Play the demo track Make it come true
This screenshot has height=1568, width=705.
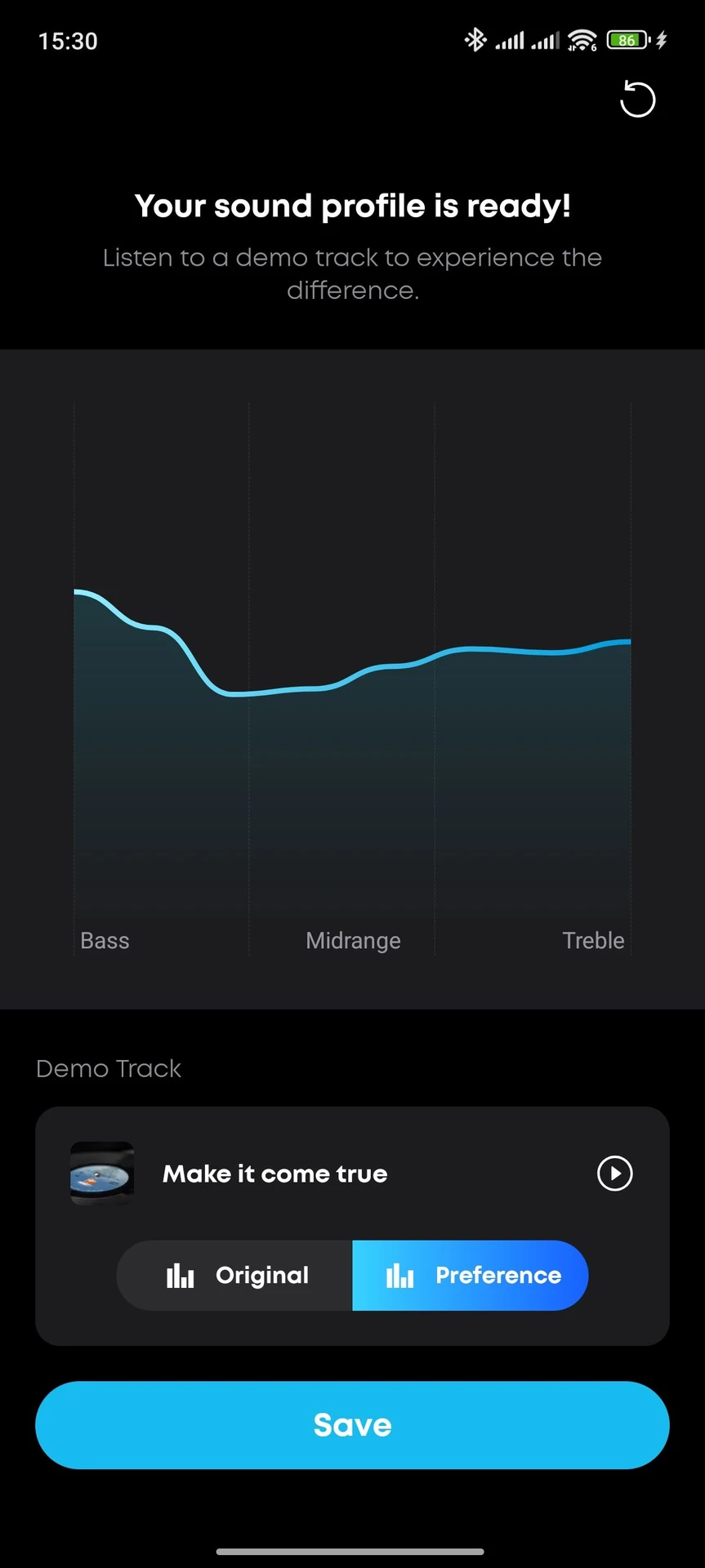614,1174
